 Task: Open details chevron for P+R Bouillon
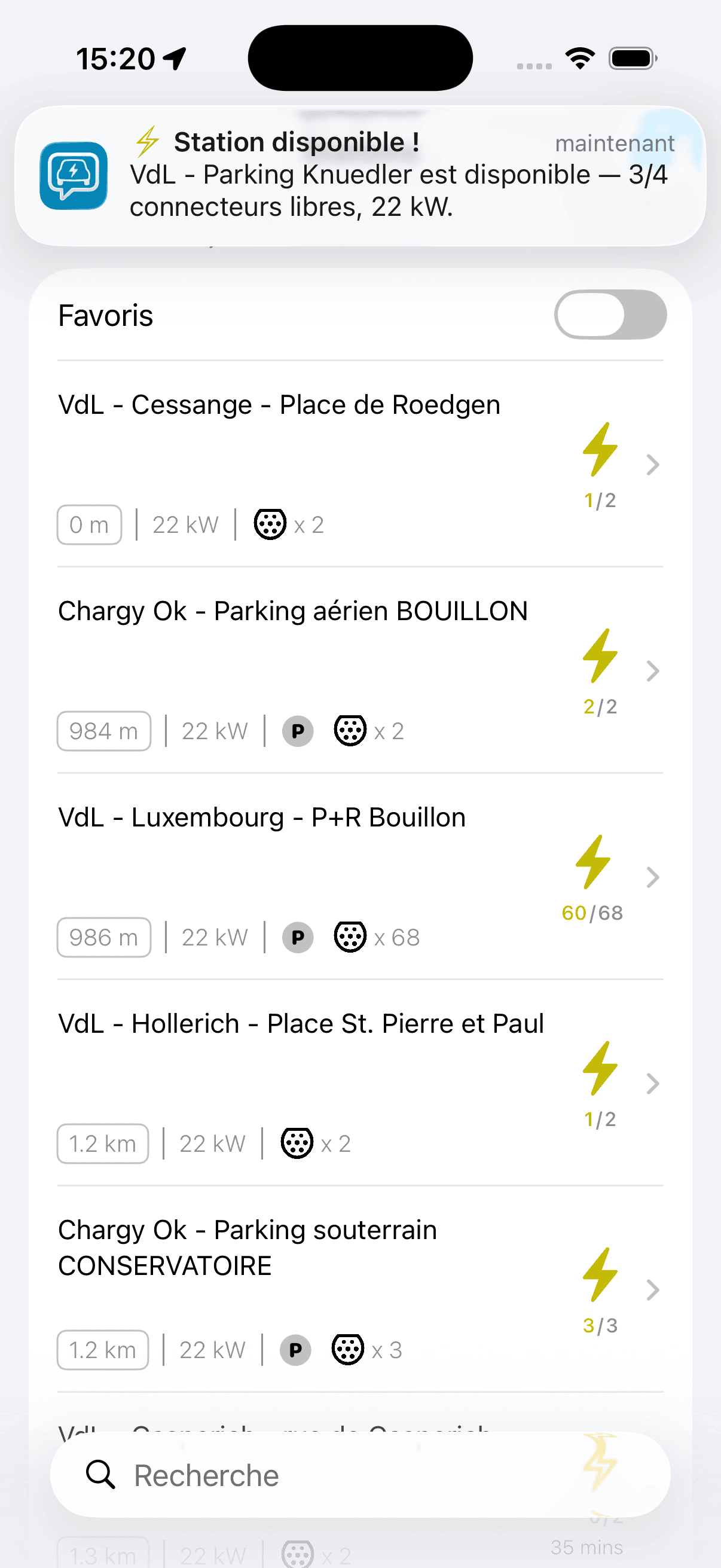(x=653, y=878)
